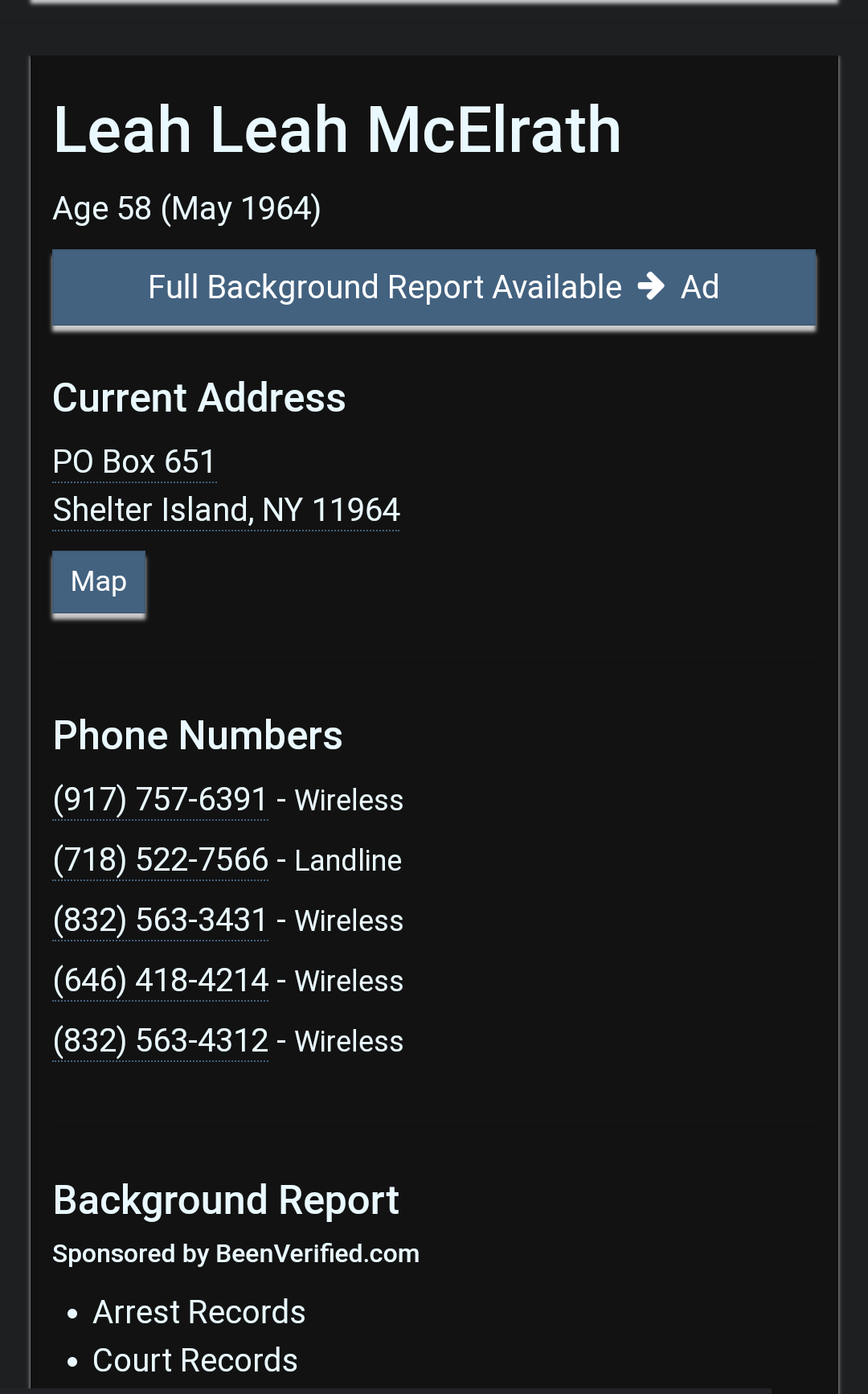Open the Shelter Island, NY 11964 link

coord(226,510)
